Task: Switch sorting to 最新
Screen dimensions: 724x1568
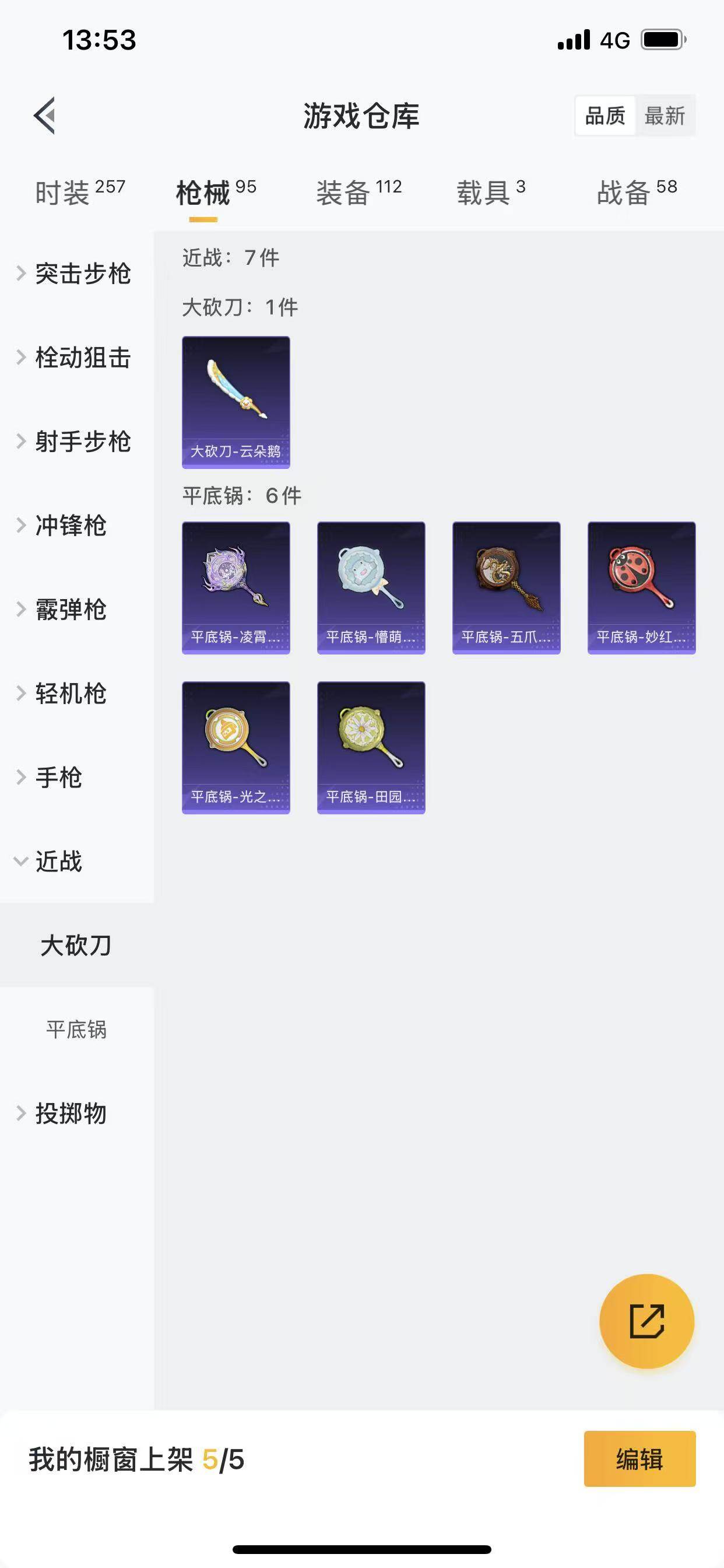Action: point(666,116)
